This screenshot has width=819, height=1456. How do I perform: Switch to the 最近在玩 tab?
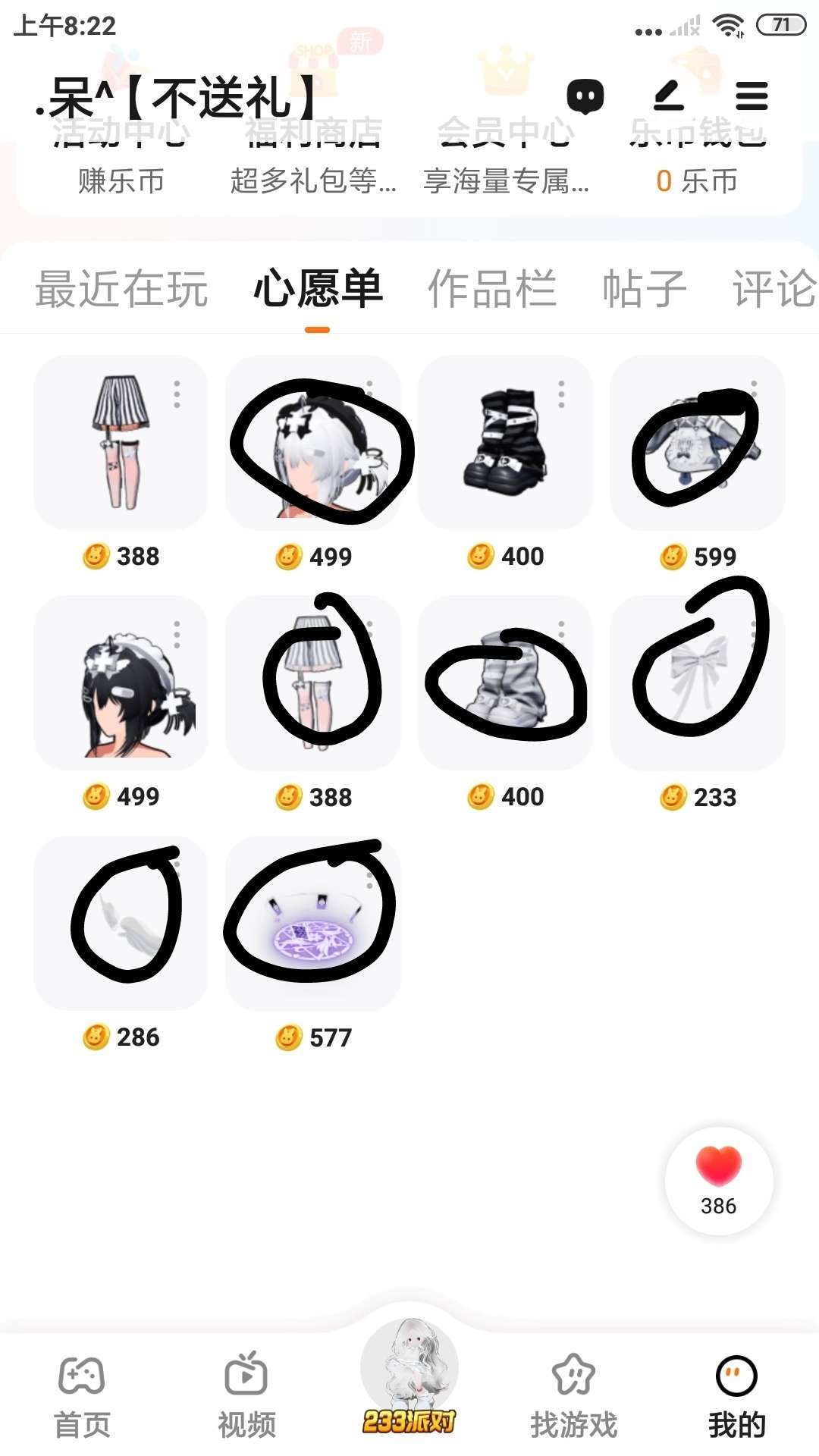click(x=121, y=289)
